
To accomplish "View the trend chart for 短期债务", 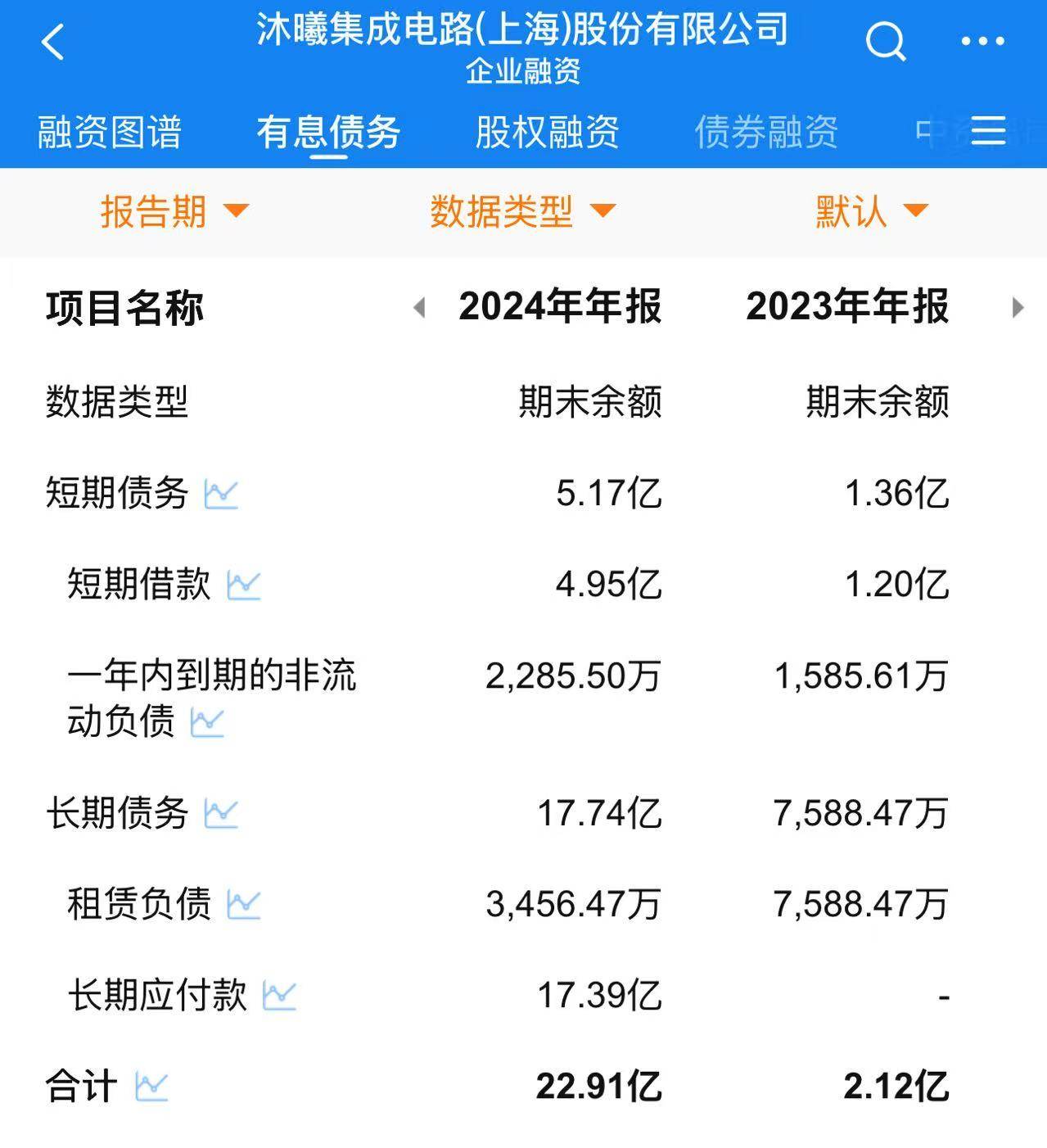I will 221,495.
